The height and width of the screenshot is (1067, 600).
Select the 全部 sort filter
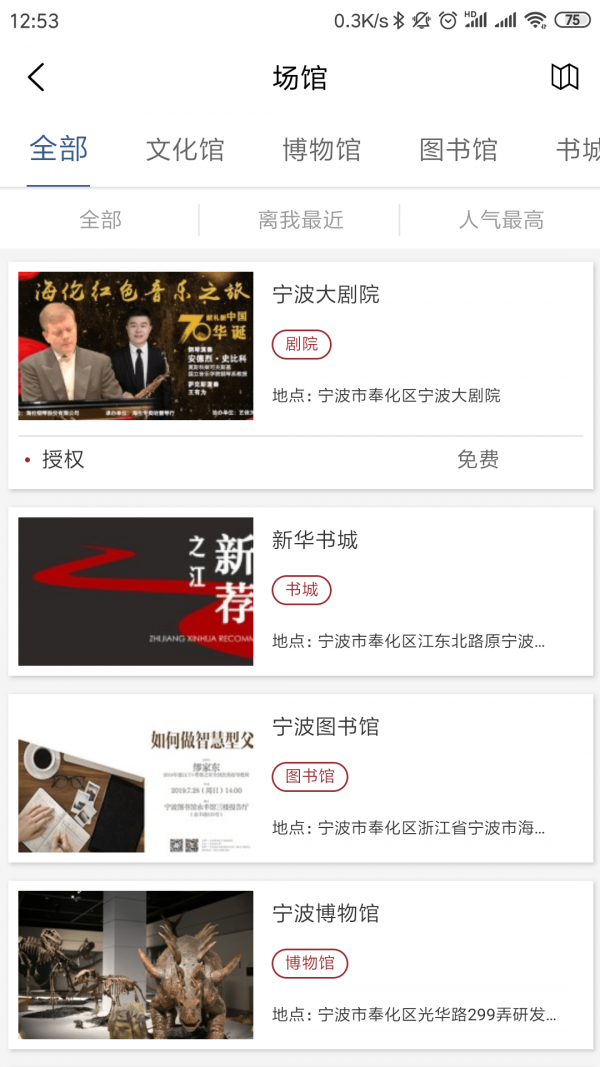coord(100,220)
